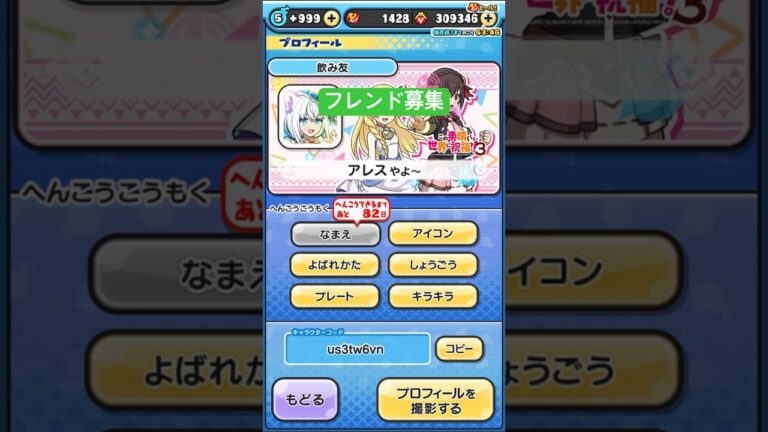Go back with the もどる button
The height and width of the screenshot is (432, 768).
(x=305, y=399)
